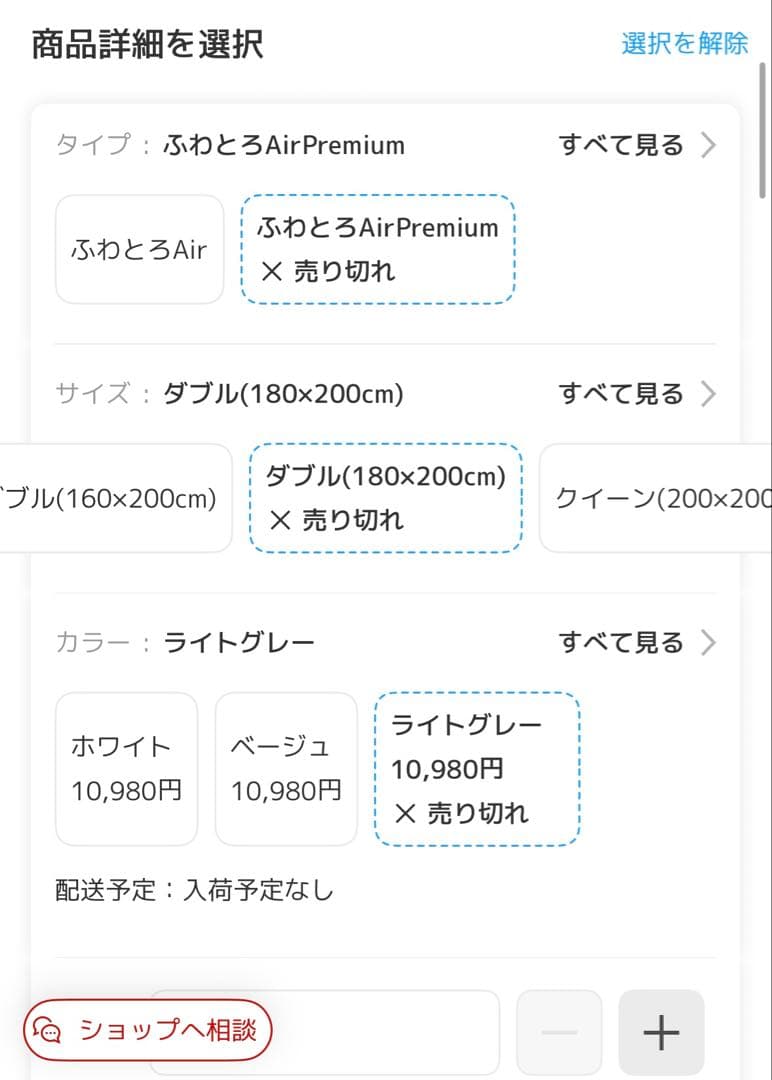772x1080 pixels.
Task: Click the chevron beside サイズ すべて見る
Action: (708, 394)
